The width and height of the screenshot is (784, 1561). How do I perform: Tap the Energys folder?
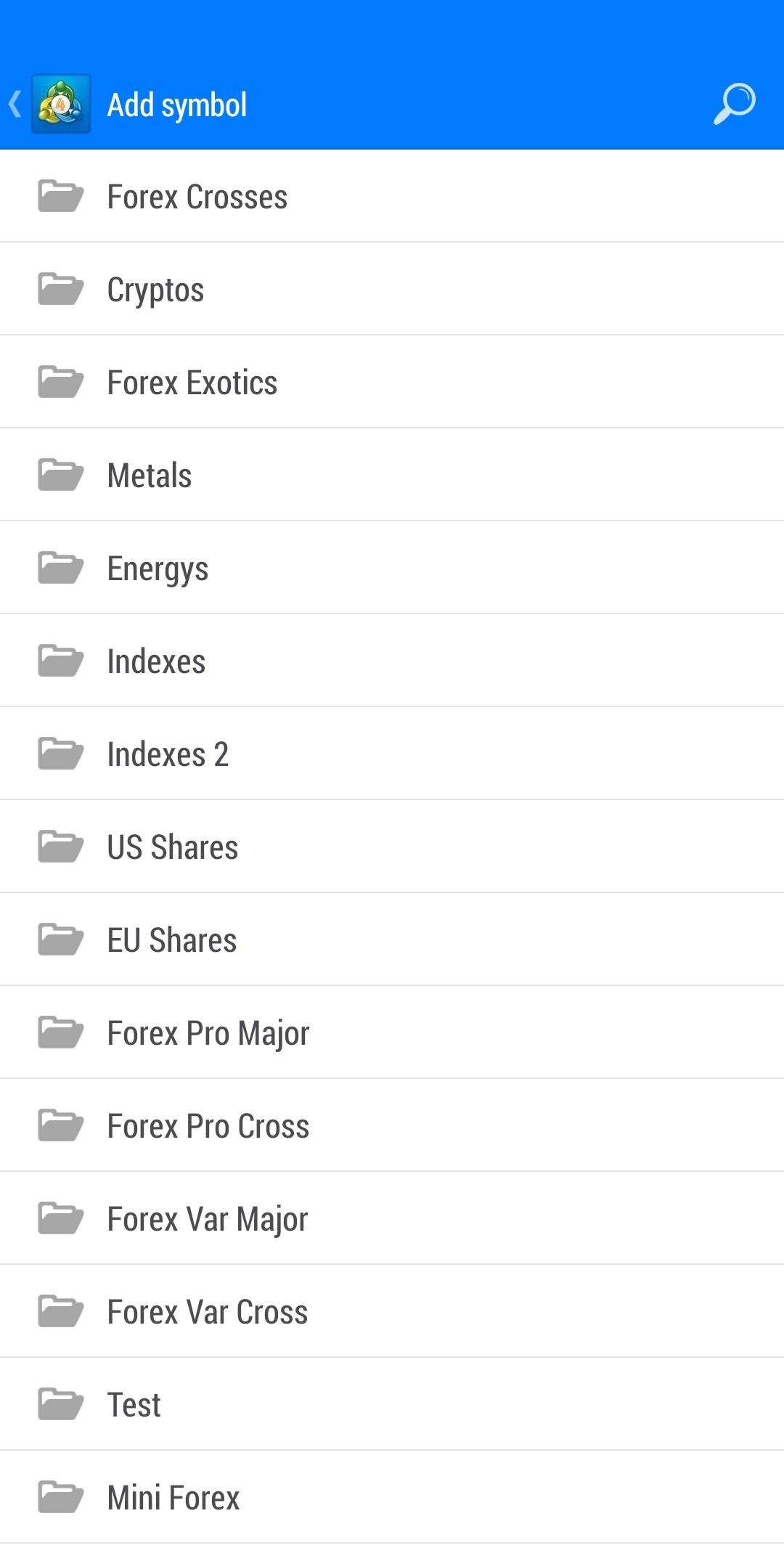tap(392, 568)
